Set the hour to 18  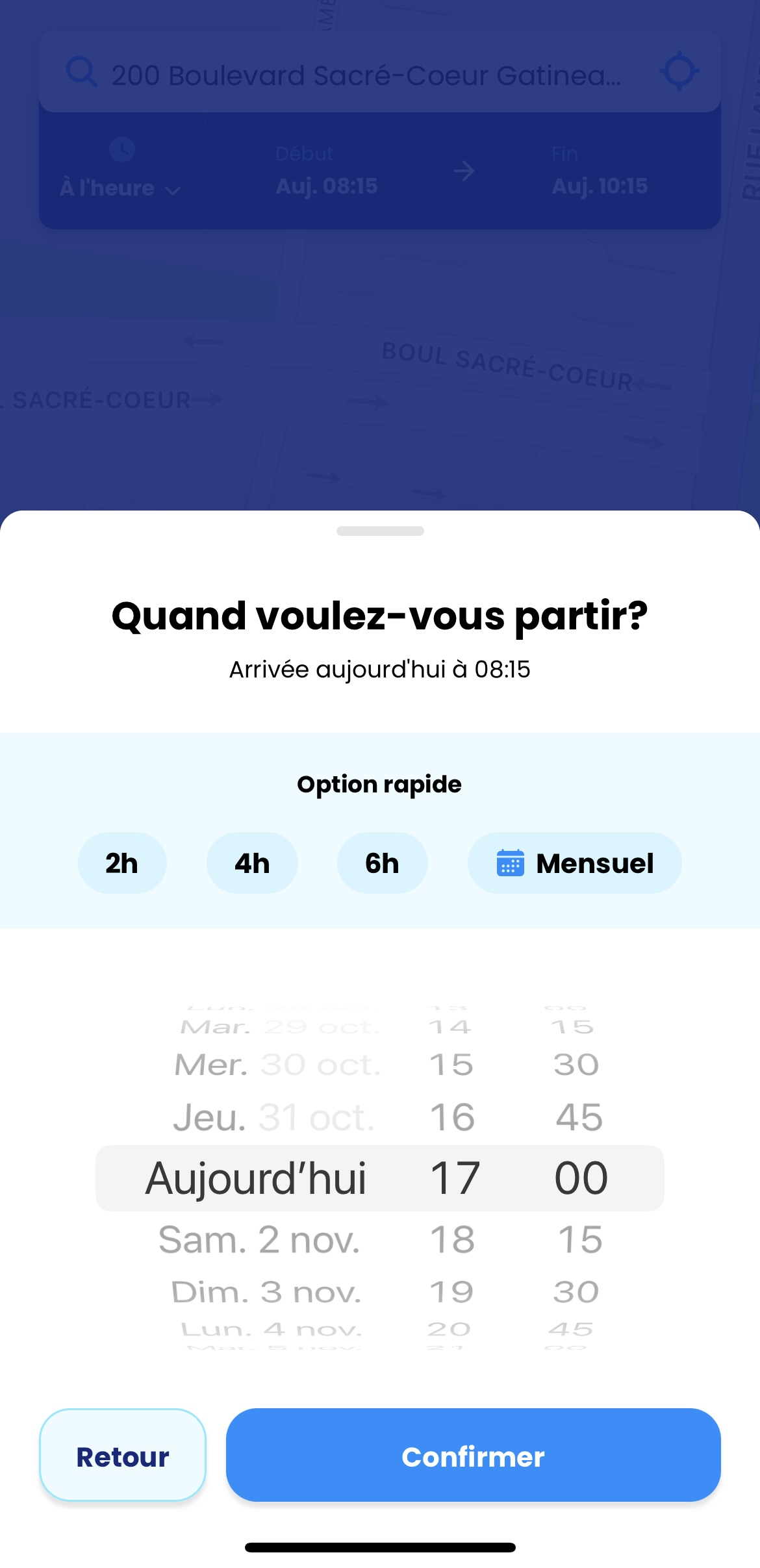coord(453,1240)
